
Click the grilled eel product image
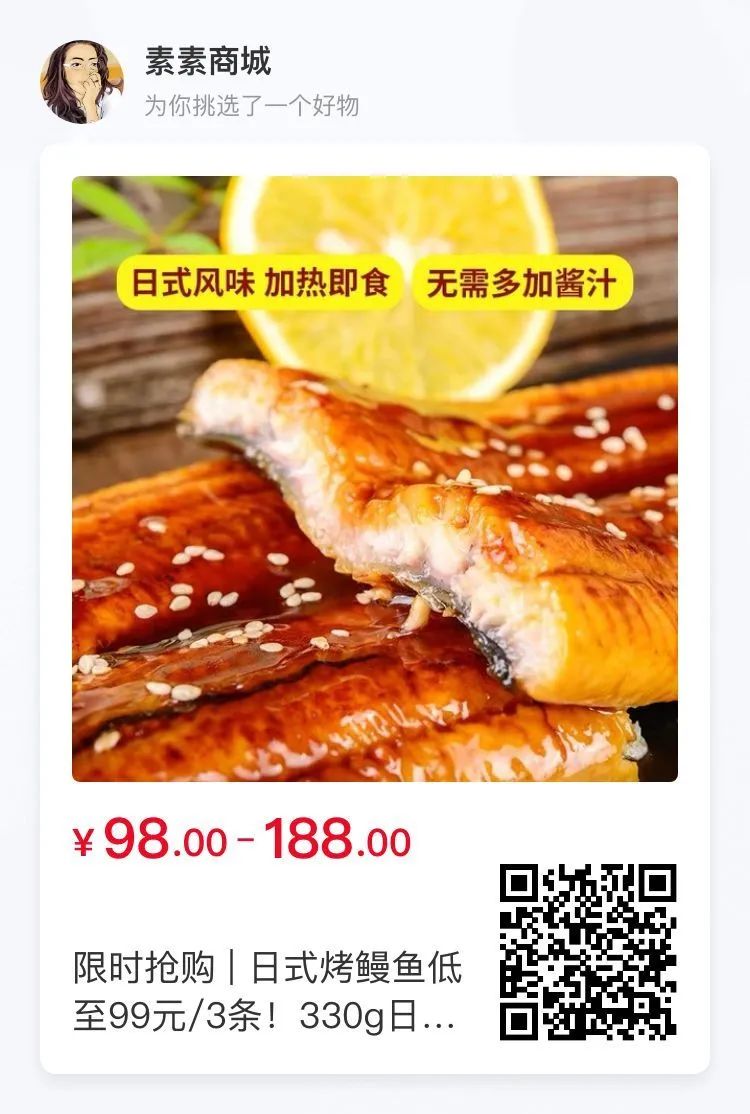pos(375,480)
